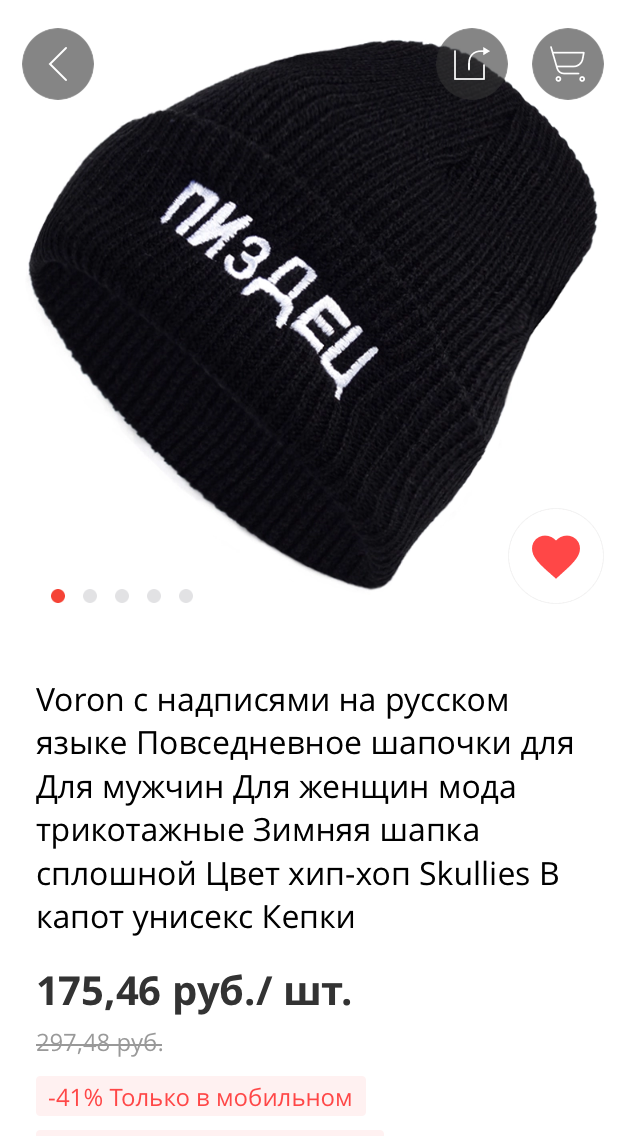
Task: Toggle the red heart wishlist button
Action: (556, 556)
